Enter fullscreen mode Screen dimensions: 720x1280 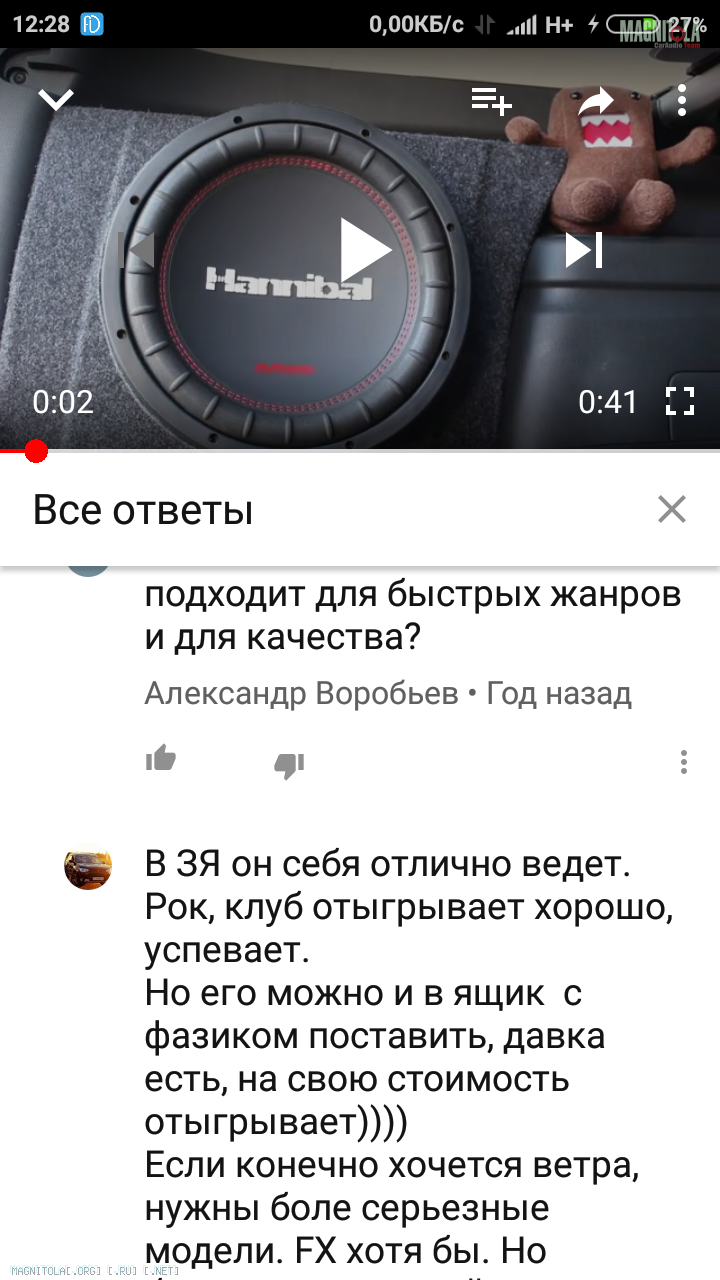tap(680, 402)
